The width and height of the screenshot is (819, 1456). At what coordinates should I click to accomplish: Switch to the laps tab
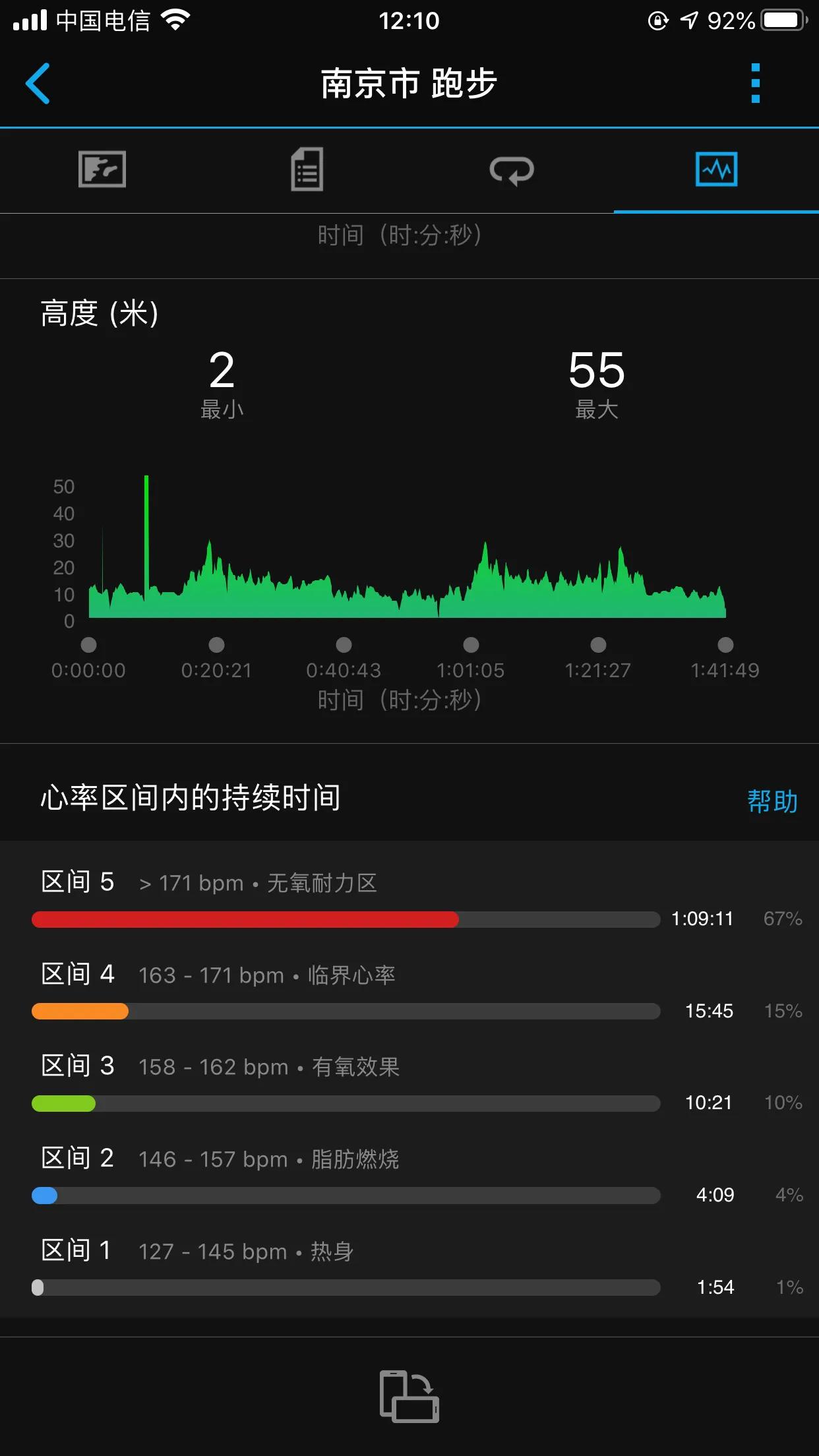(x=512, y=170)
